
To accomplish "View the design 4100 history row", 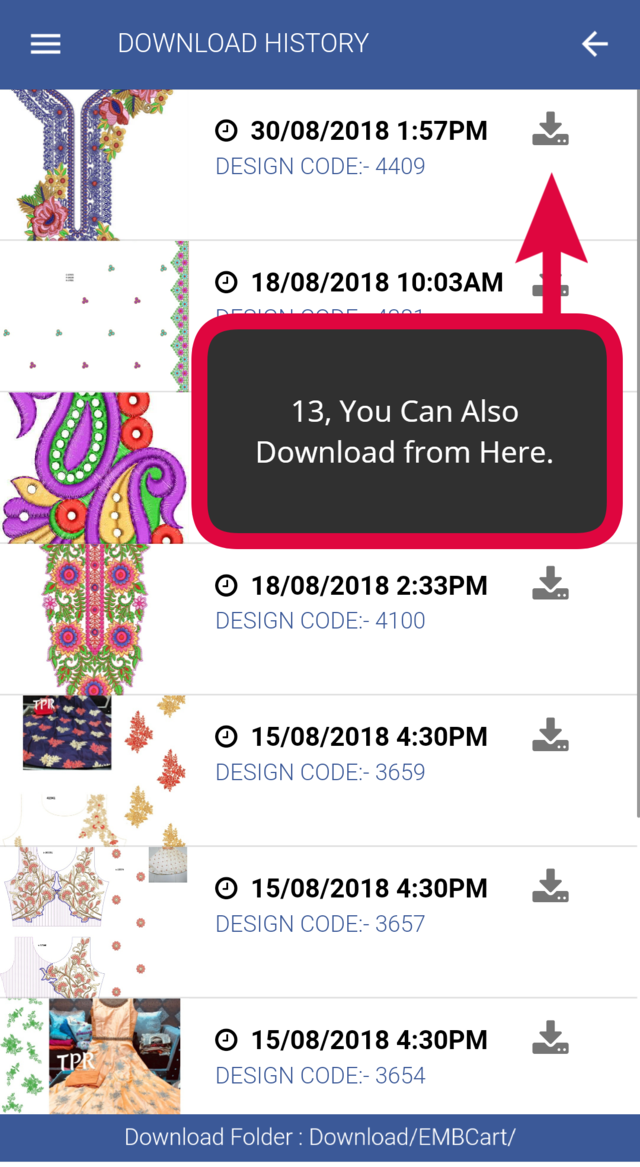I will [x=350, y=602].
